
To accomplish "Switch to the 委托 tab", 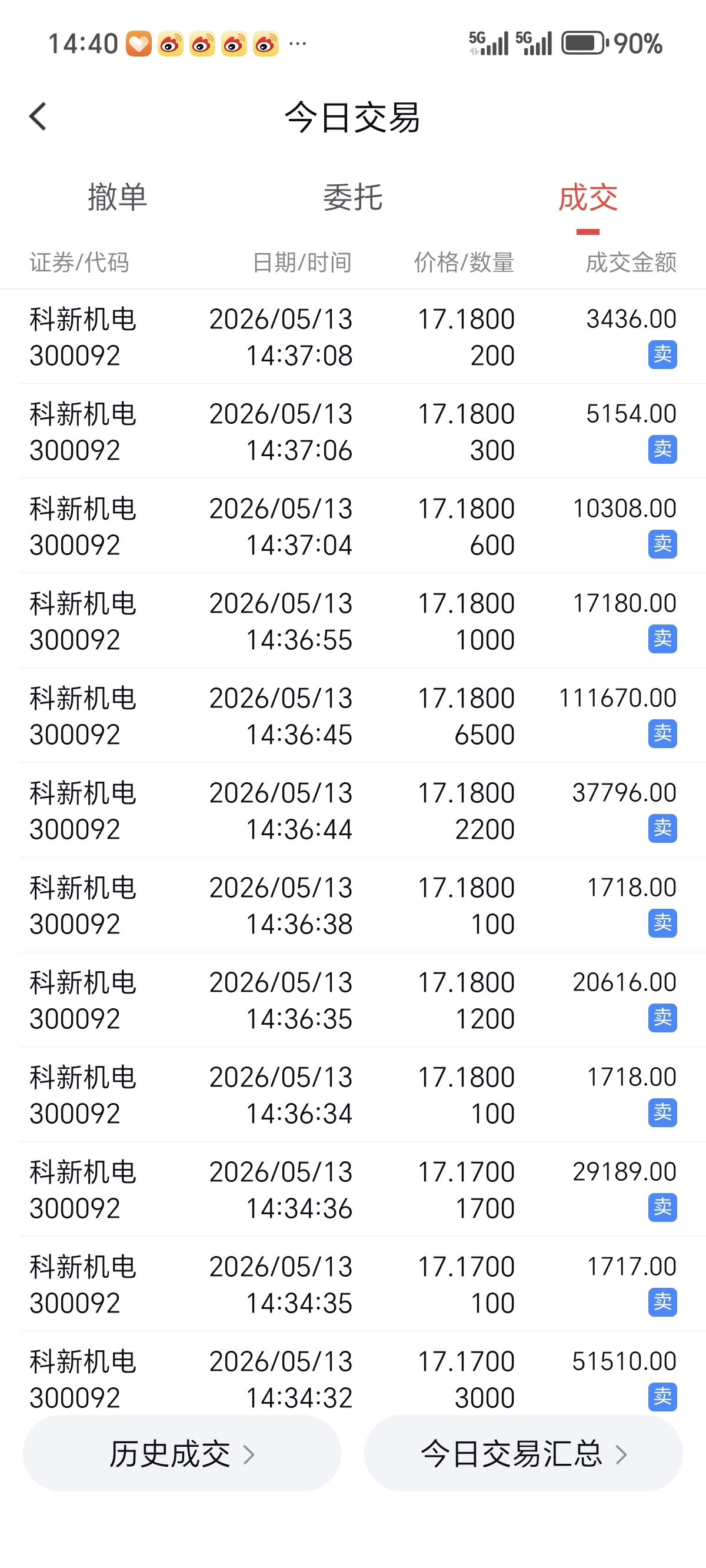I will click(353, 197).
